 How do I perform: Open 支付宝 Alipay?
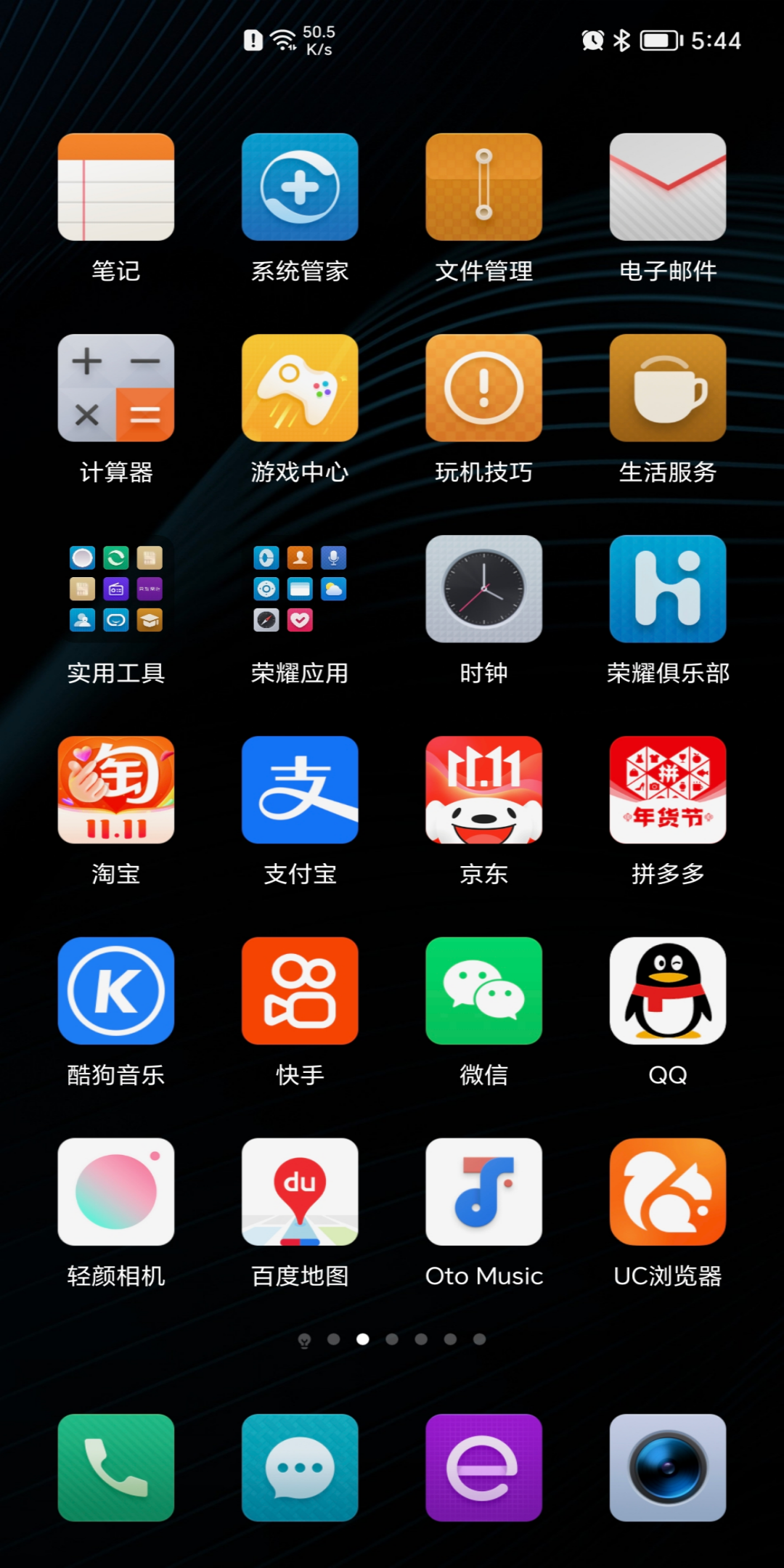pos(300,790)
